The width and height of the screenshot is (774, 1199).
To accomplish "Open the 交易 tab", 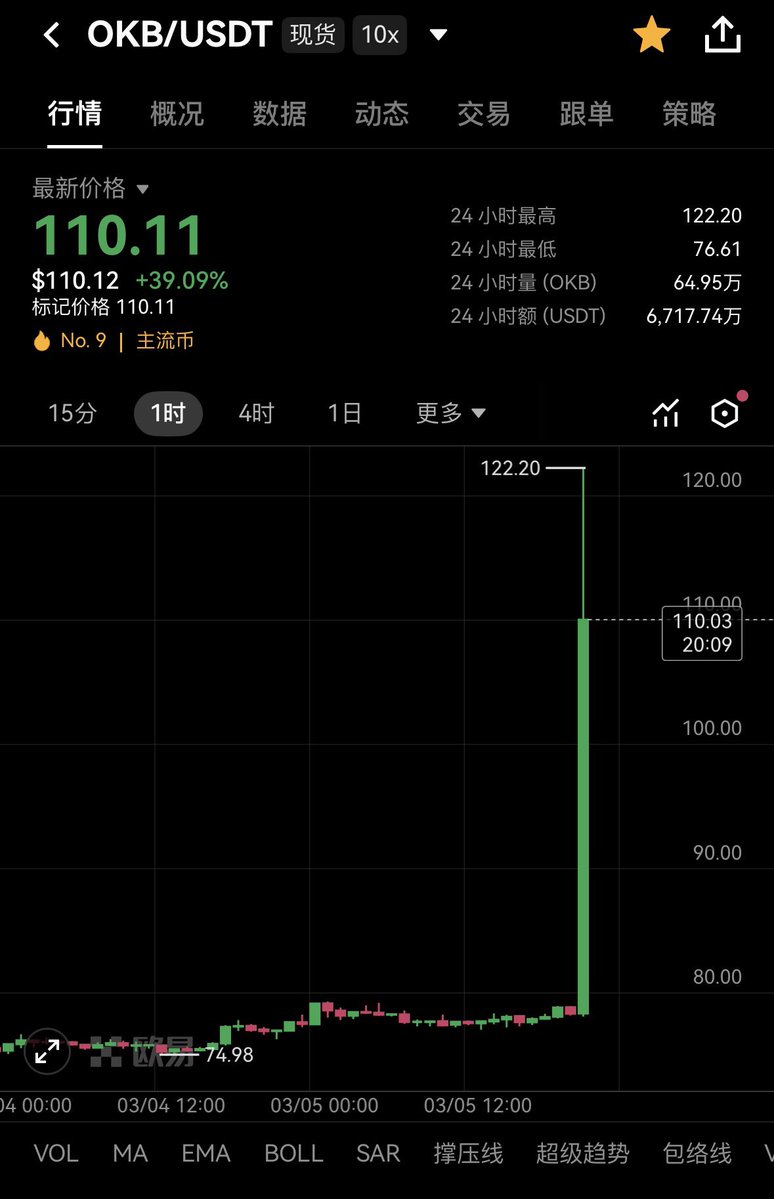I will click(484, 114).
